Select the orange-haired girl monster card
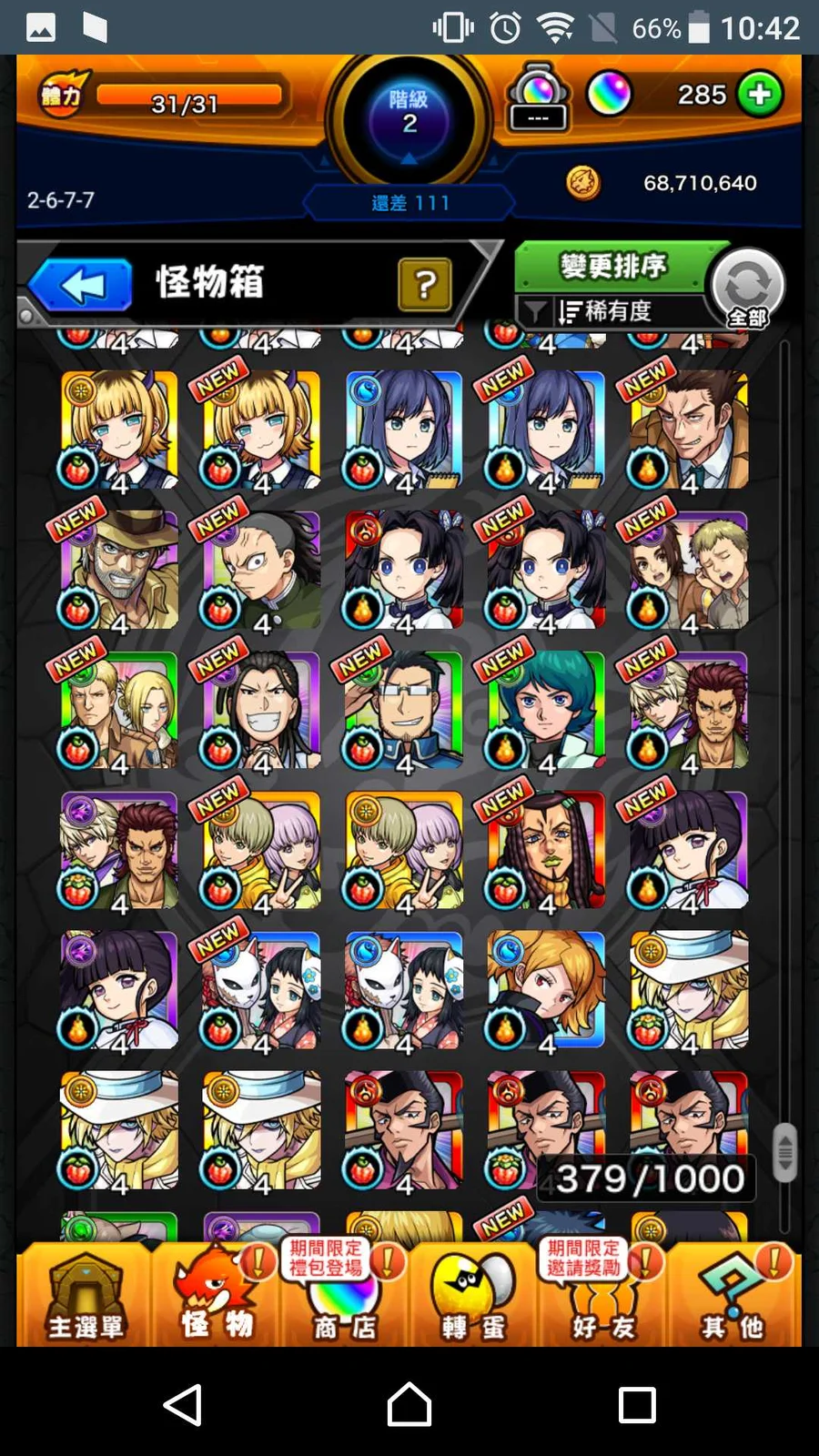The width and height of the screenshot is (819, 1456). pyautogui.click(x=546, y=990)
